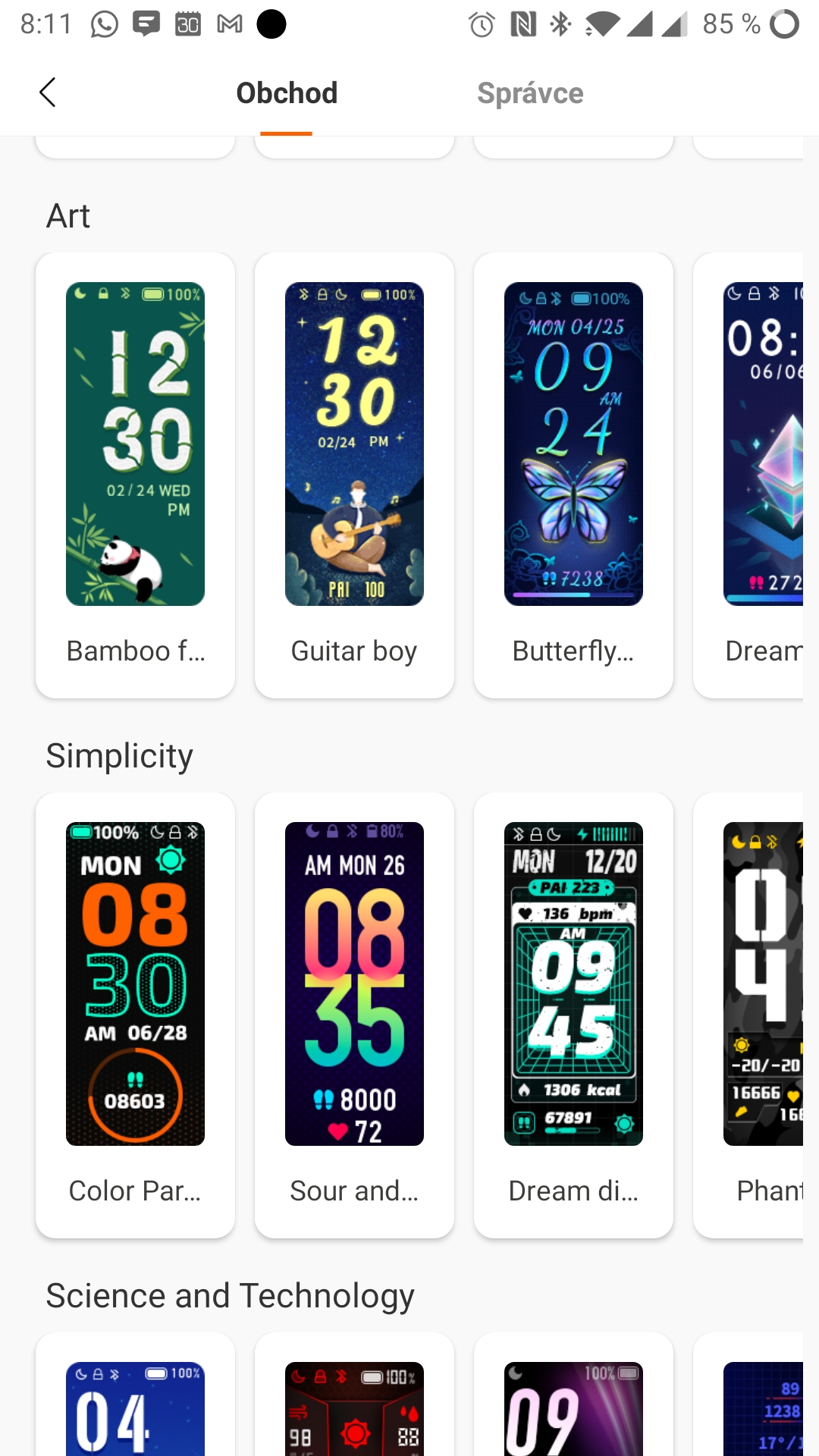Screen dimensions: 819x1456
Task: Switch to the Správce tab
Action: [530, 93]
